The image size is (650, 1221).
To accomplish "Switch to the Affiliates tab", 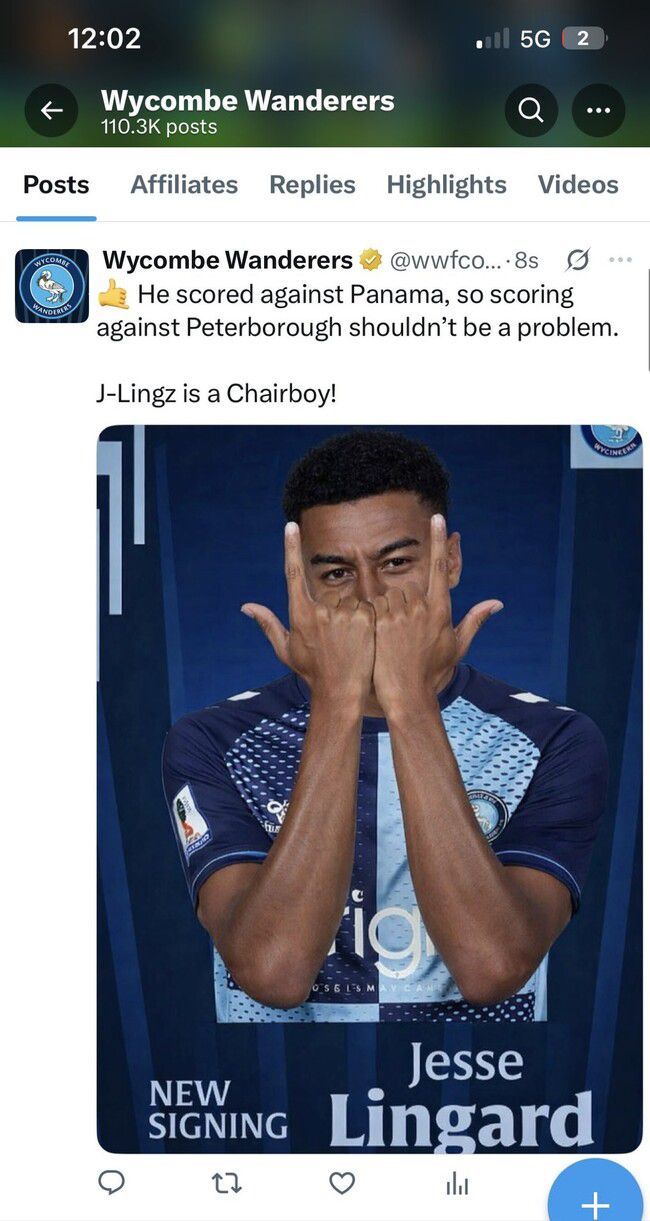I will [184, 185].
